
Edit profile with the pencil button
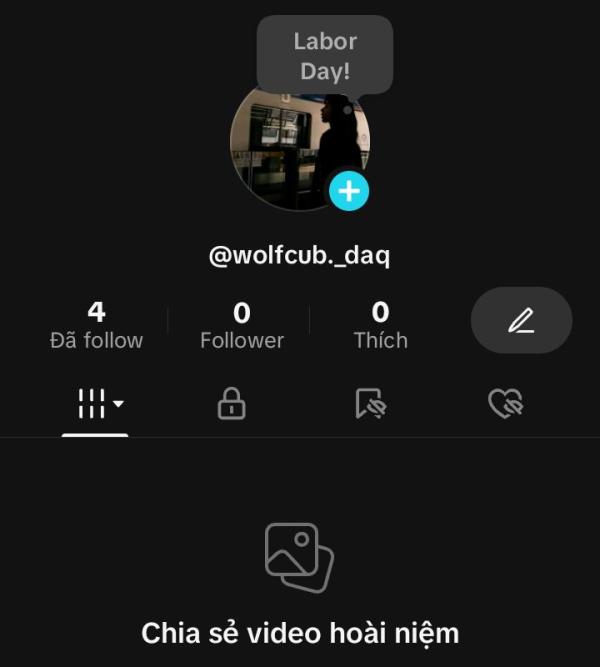point(521,320)
